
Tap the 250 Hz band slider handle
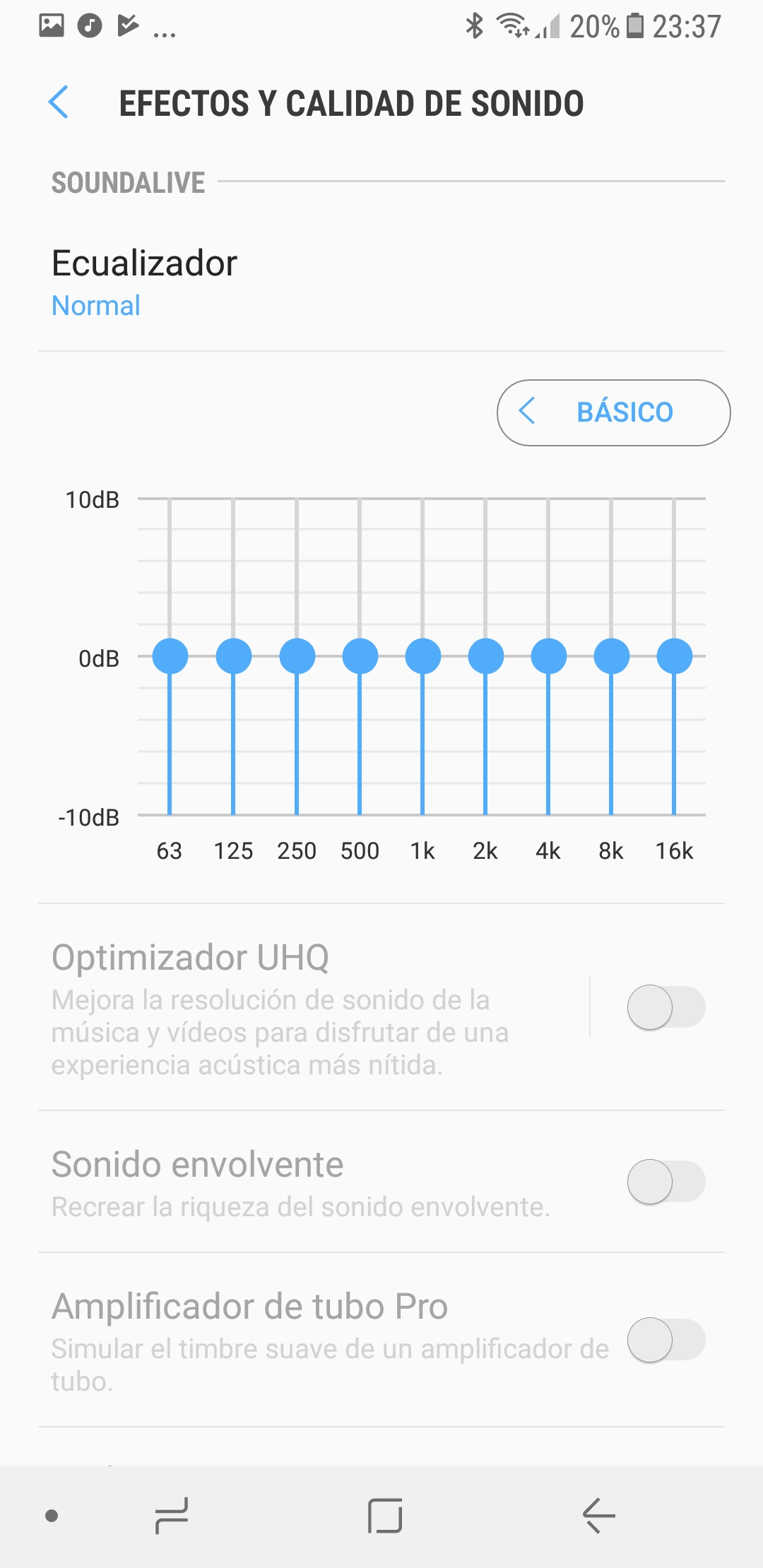pos(297,656)
